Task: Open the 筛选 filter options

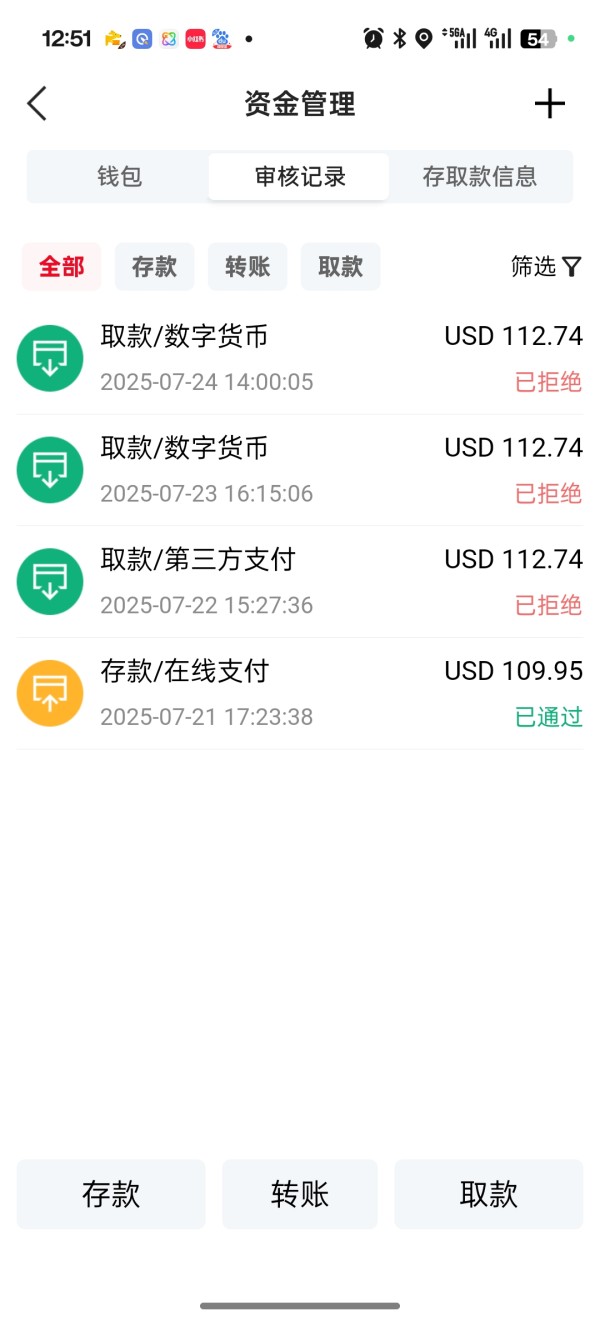Action: (545, 266)
